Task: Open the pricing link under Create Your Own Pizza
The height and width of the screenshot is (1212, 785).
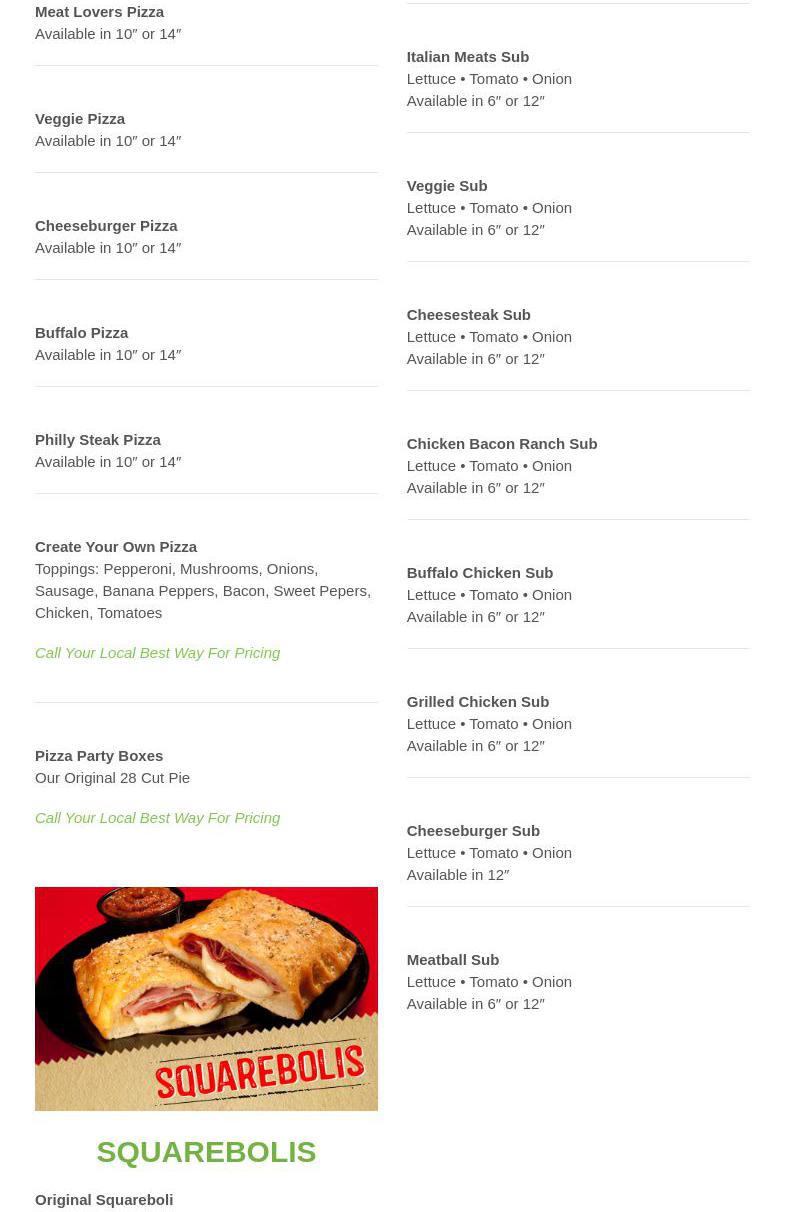Action: pos(157,652)
